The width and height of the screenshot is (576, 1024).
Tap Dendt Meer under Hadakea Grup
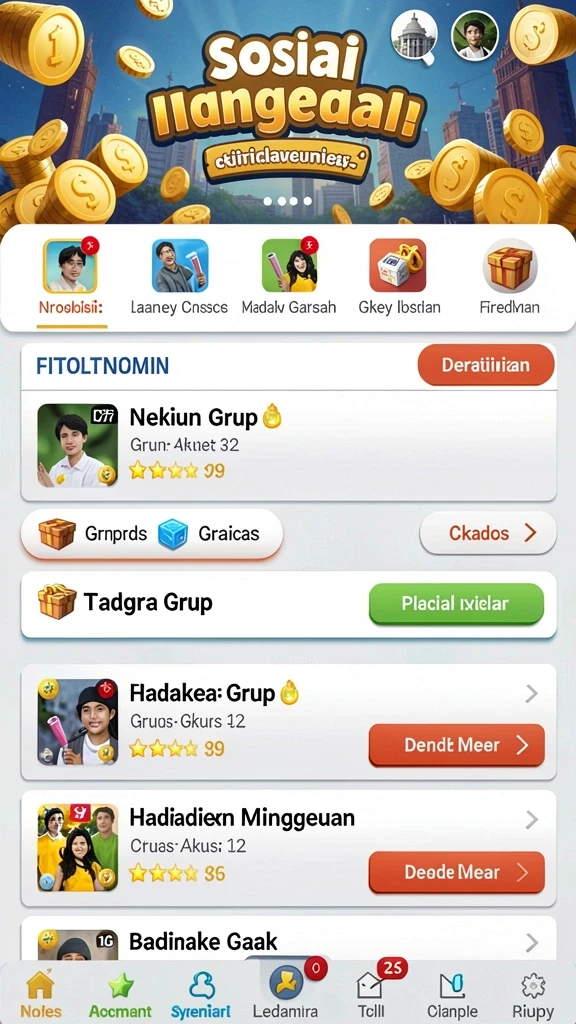(x=456, y=745)
